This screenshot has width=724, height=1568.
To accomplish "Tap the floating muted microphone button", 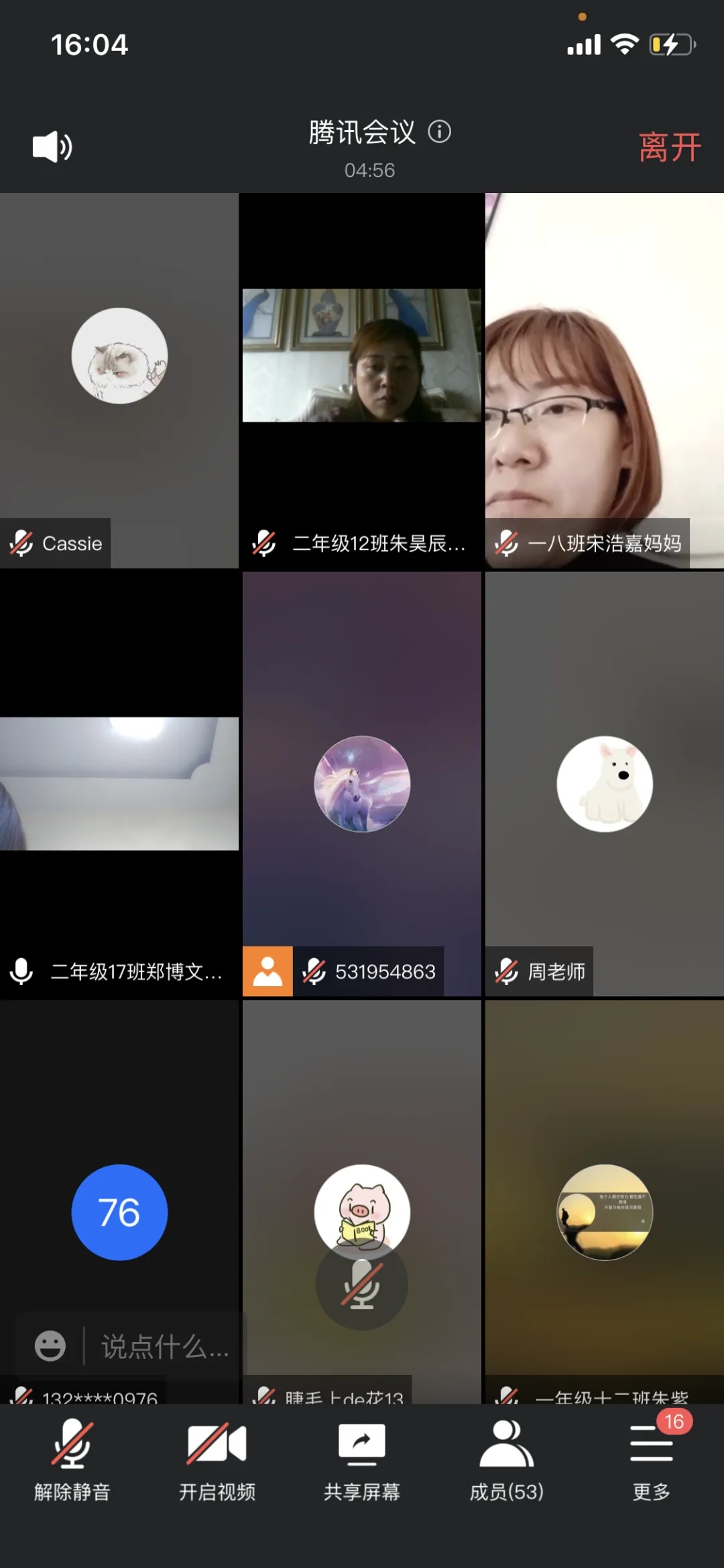I will [361, 1284].
